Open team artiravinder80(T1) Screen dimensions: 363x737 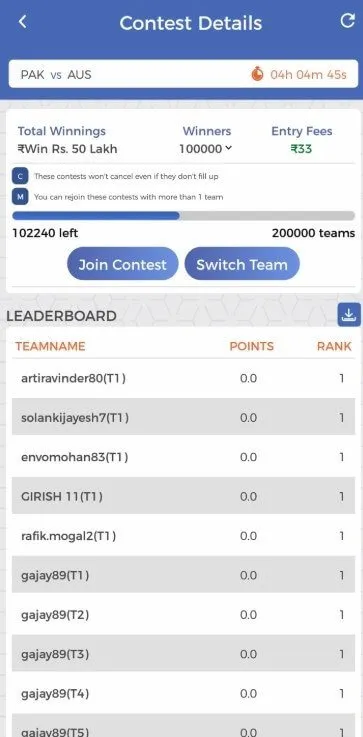click(183, 378)
